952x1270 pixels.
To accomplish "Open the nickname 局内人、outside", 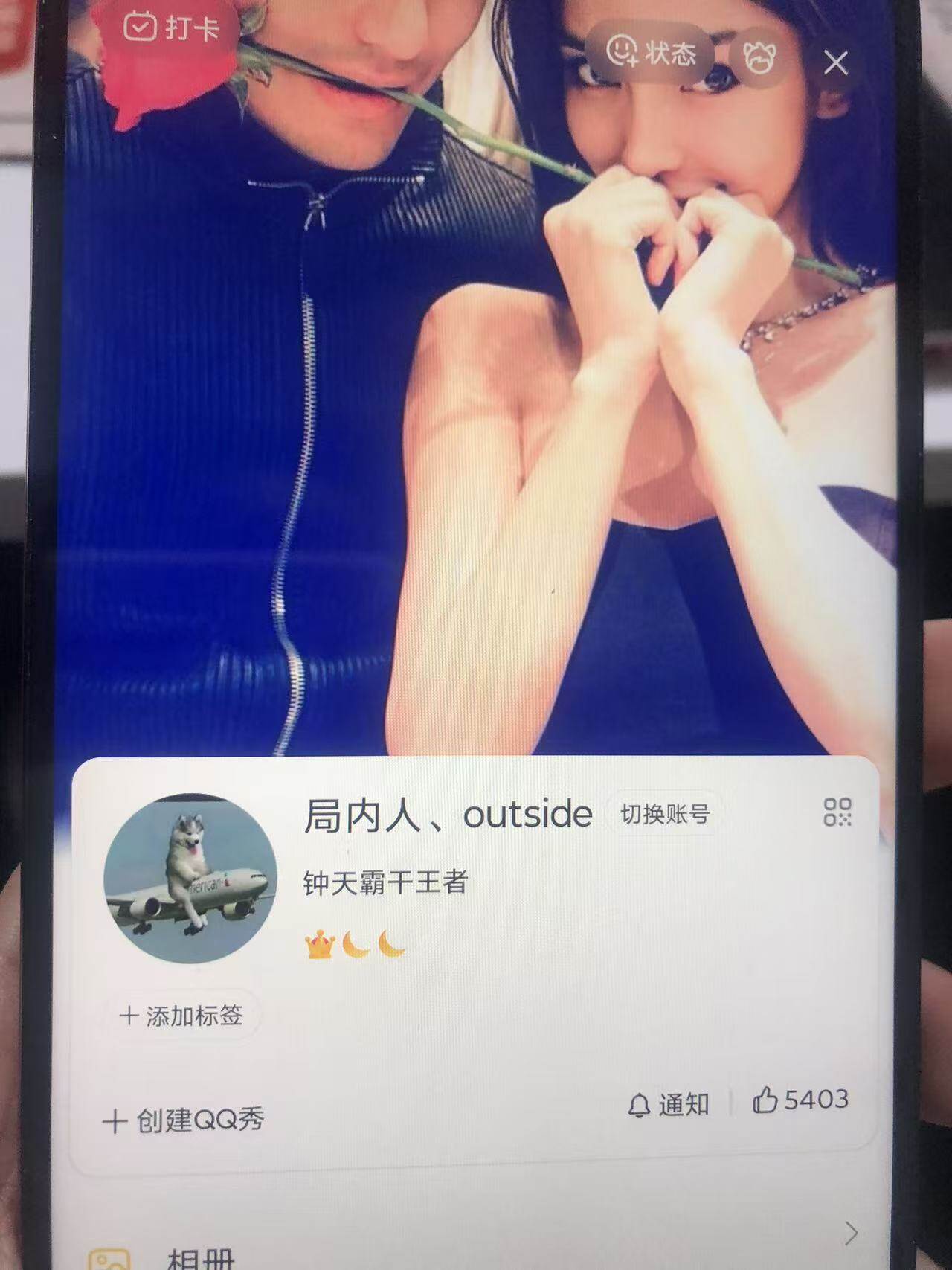I will [446, 815].
